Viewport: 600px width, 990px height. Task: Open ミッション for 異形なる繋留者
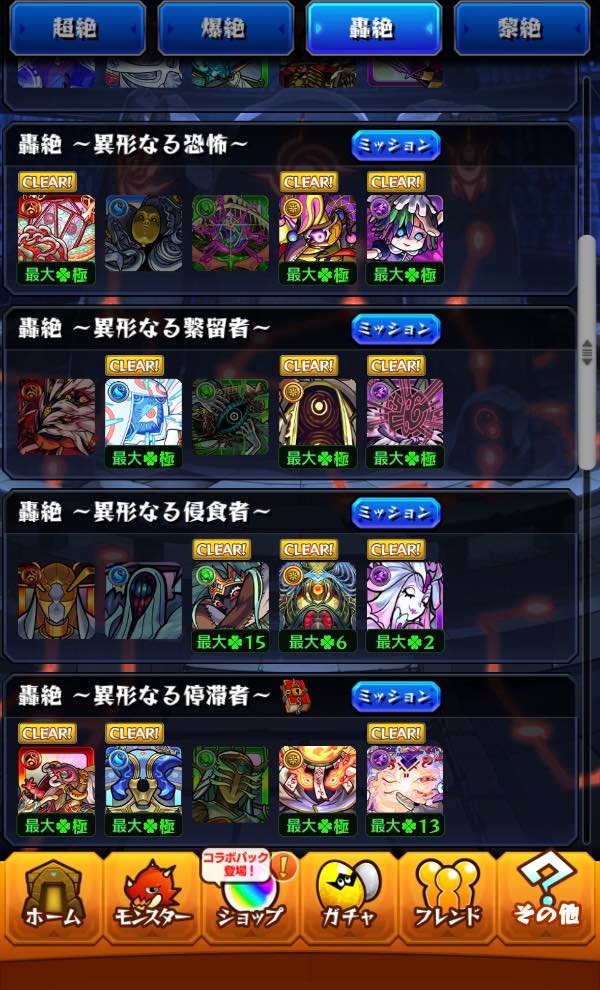pos(395,329)
